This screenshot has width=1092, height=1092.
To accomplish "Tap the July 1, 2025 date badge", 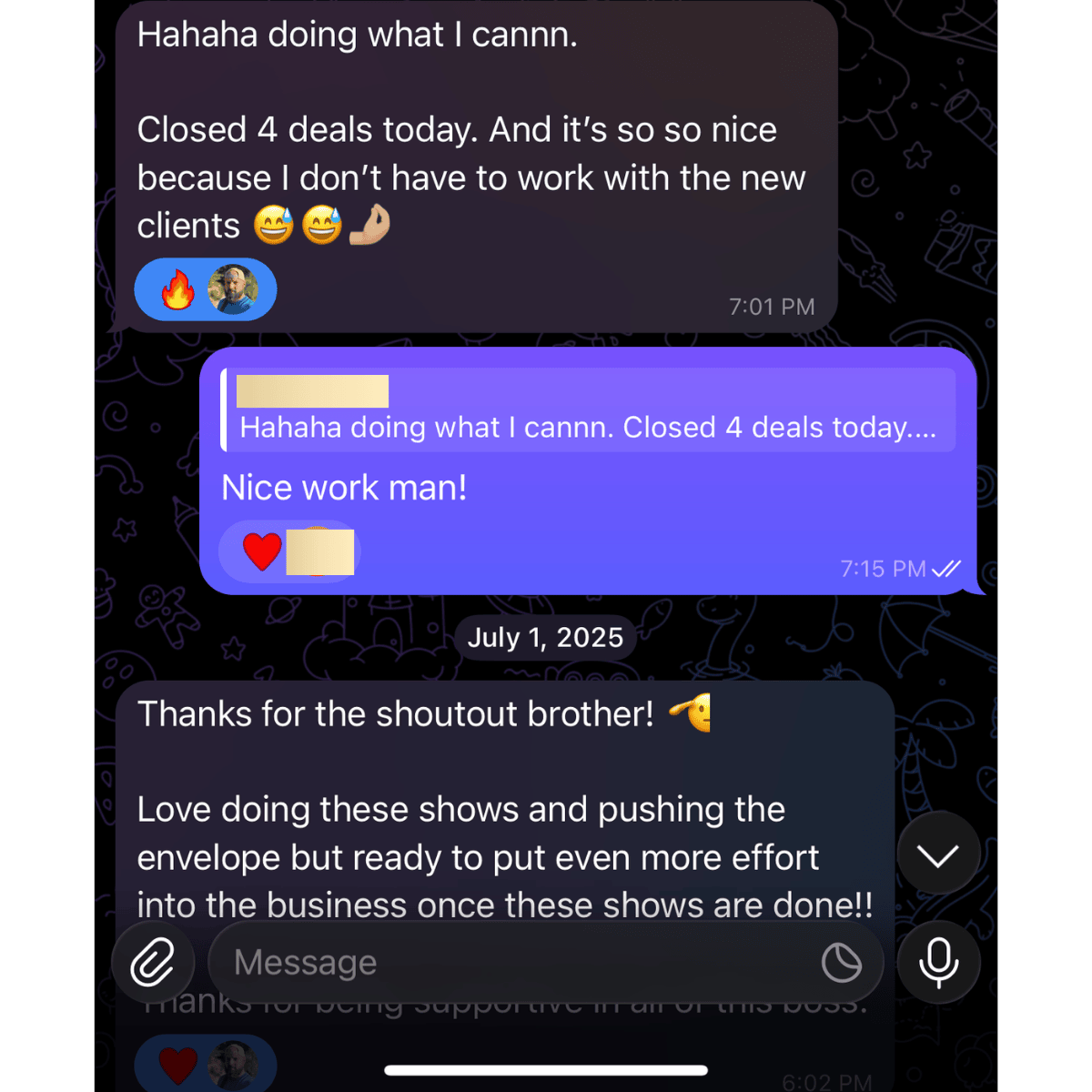I will coord(545,638).
